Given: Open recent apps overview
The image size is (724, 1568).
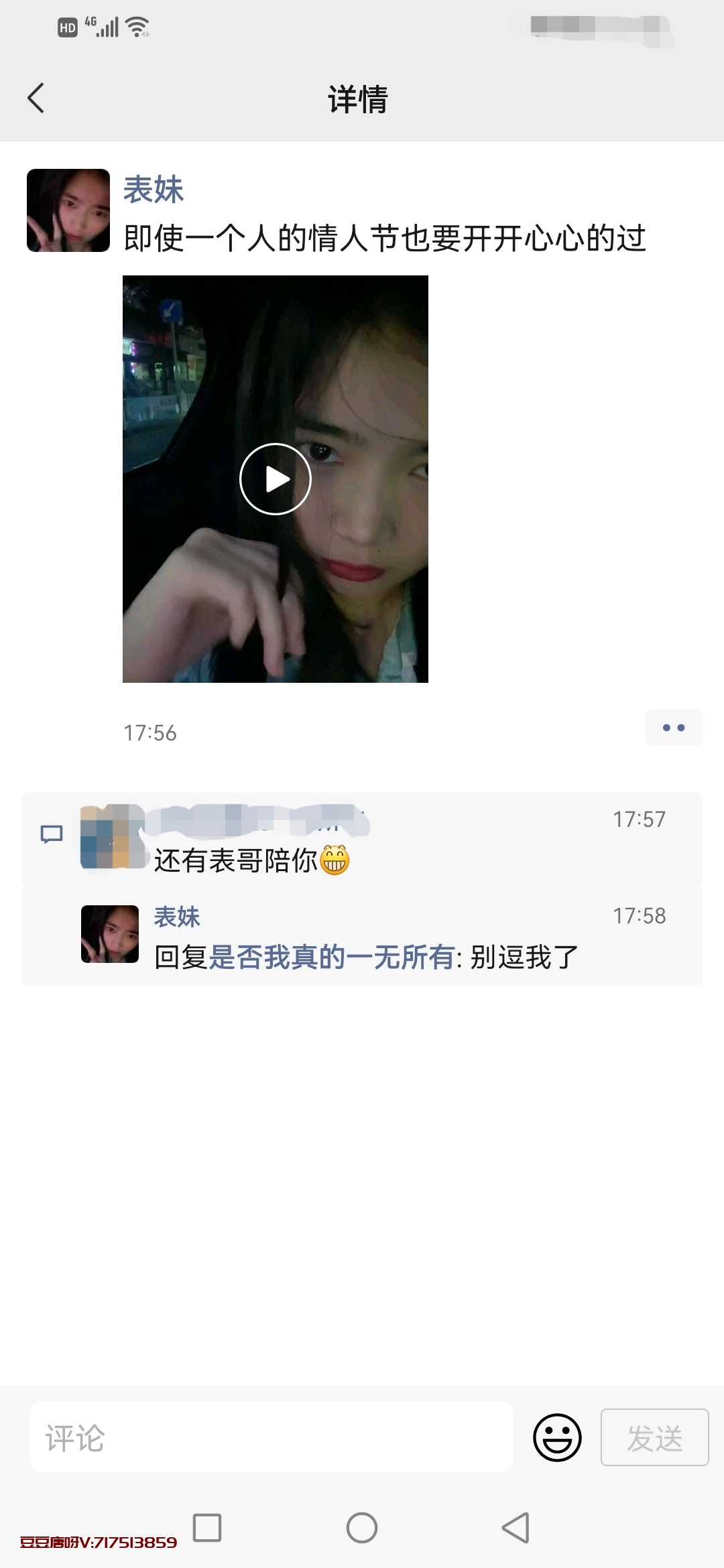Looking at the screenshot, I should (207, 1528).
